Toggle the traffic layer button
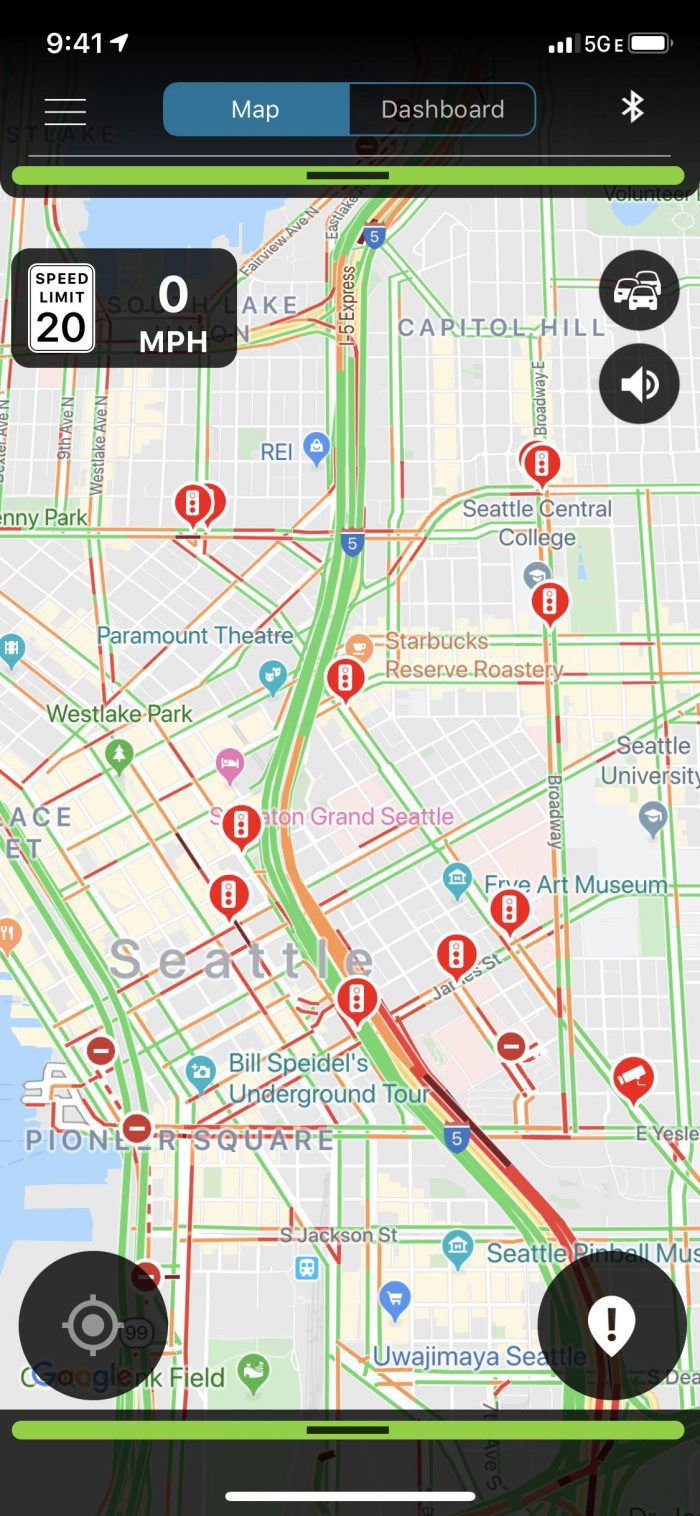 click(639, 290)
